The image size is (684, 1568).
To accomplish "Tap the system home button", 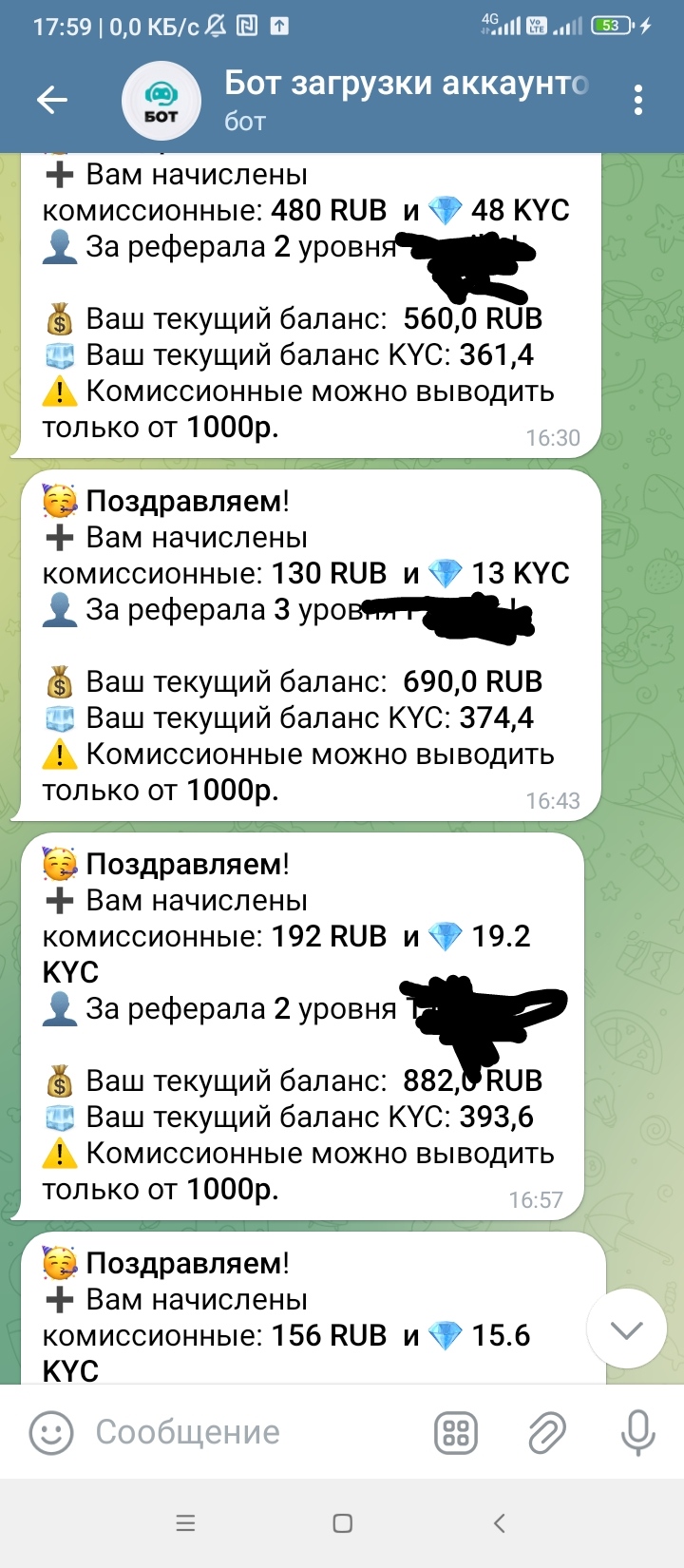I will [343, 1523].
